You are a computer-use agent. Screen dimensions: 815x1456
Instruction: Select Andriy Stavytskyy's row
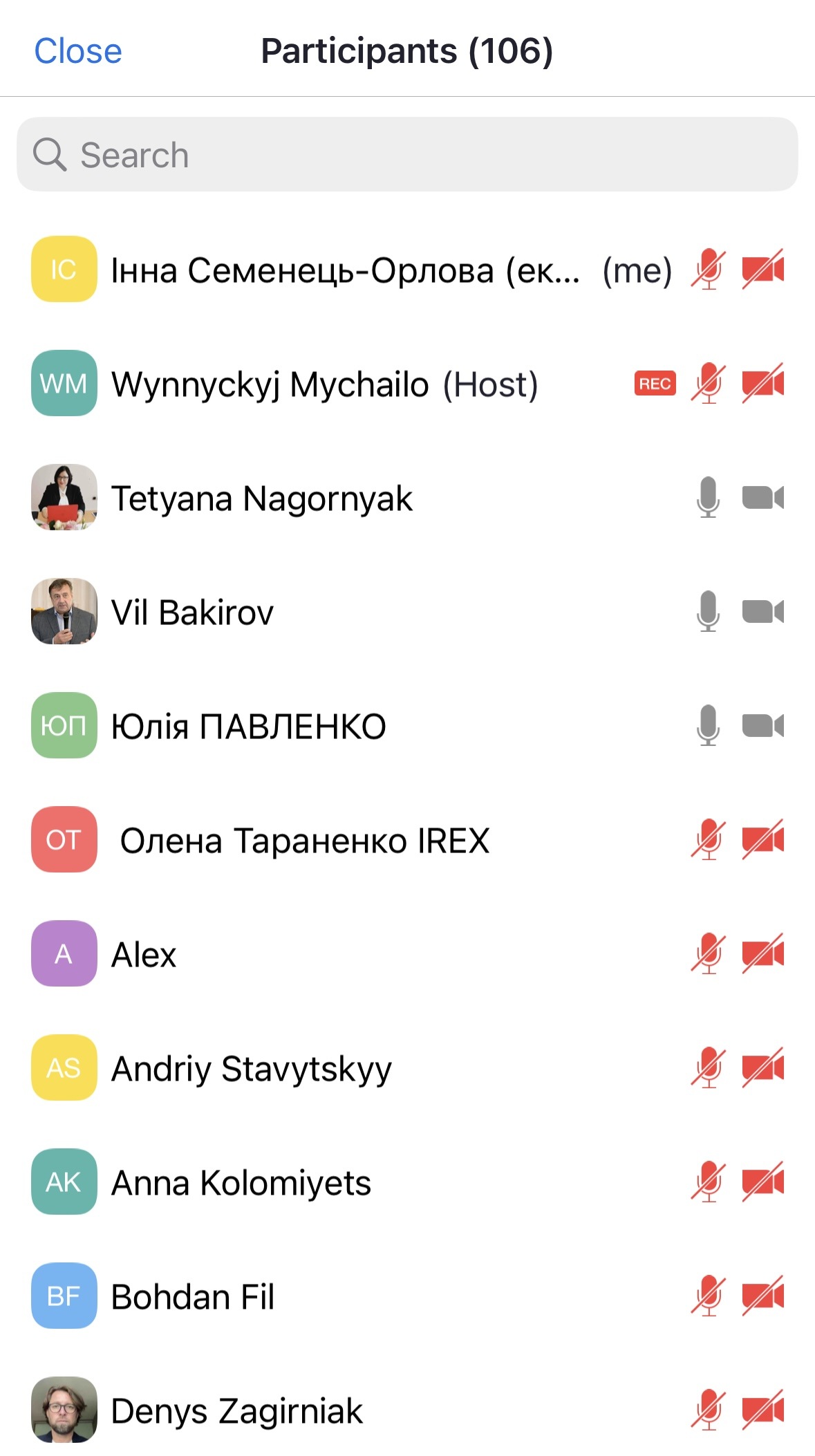252,1069
